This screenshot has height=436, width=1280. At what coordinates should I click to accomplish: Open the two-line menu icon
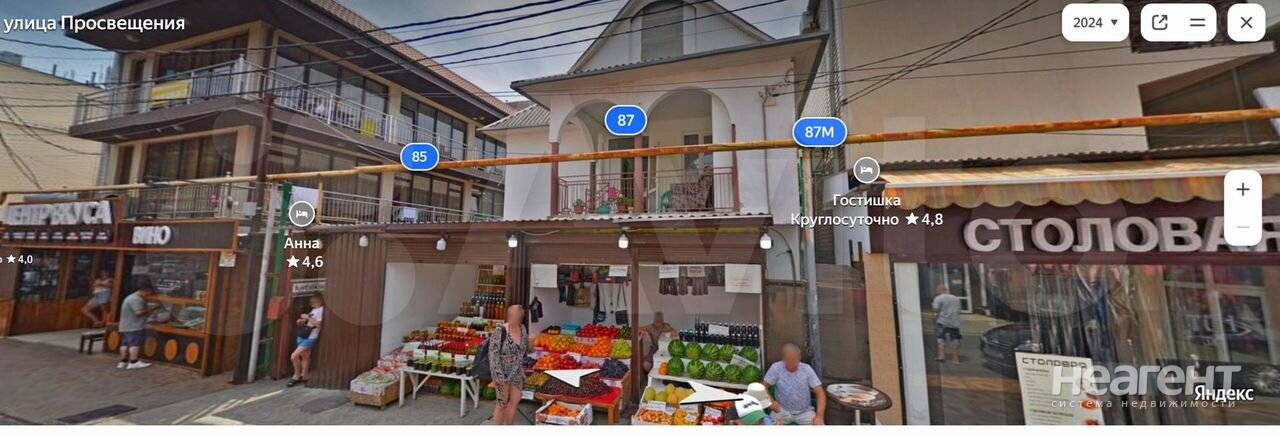(x=1197, y=22)
